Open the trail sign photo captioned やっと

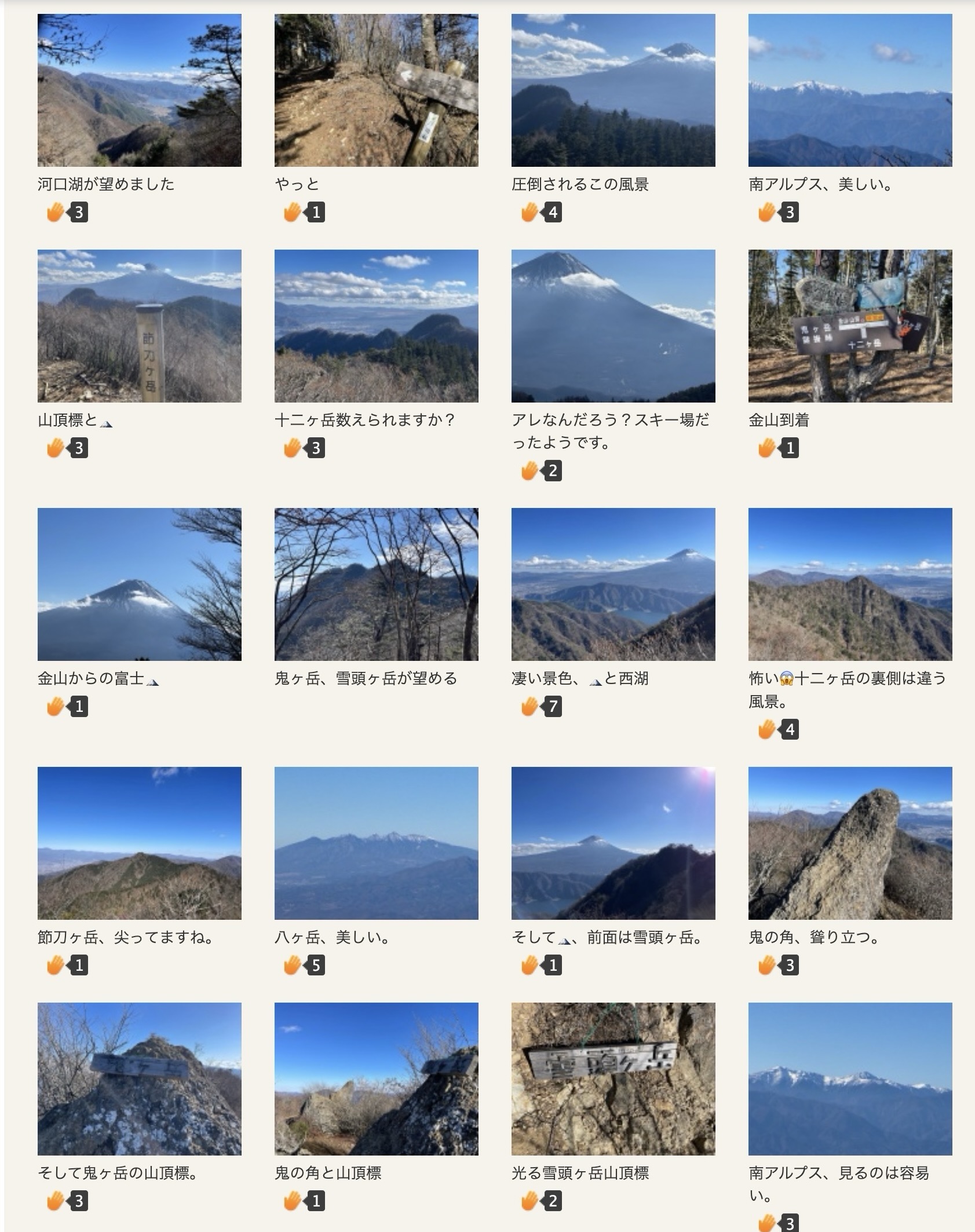(376, 90)
